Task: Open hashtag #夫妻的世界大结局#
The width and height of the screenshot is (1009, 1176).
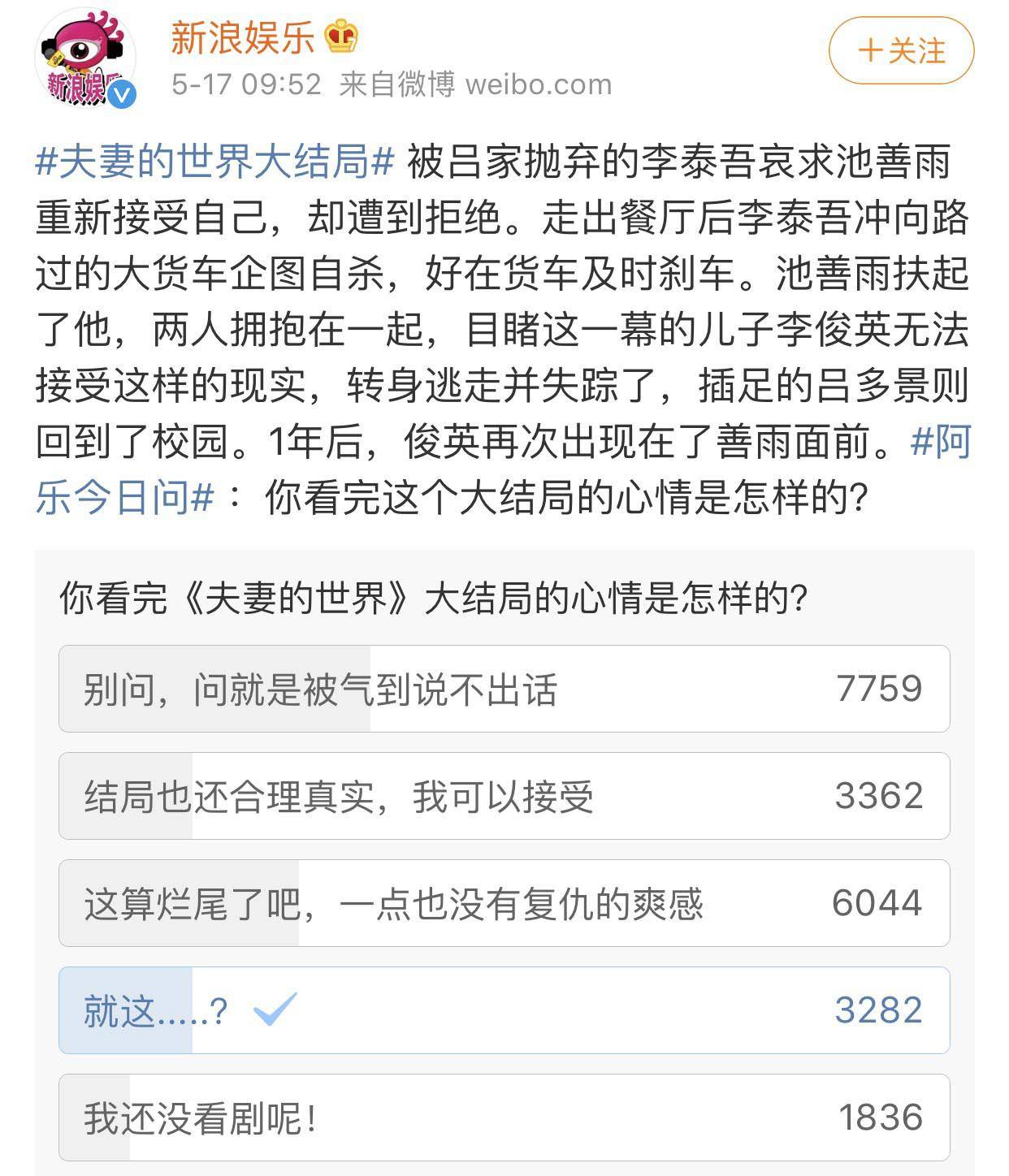Action: click(x=215, y=161)
